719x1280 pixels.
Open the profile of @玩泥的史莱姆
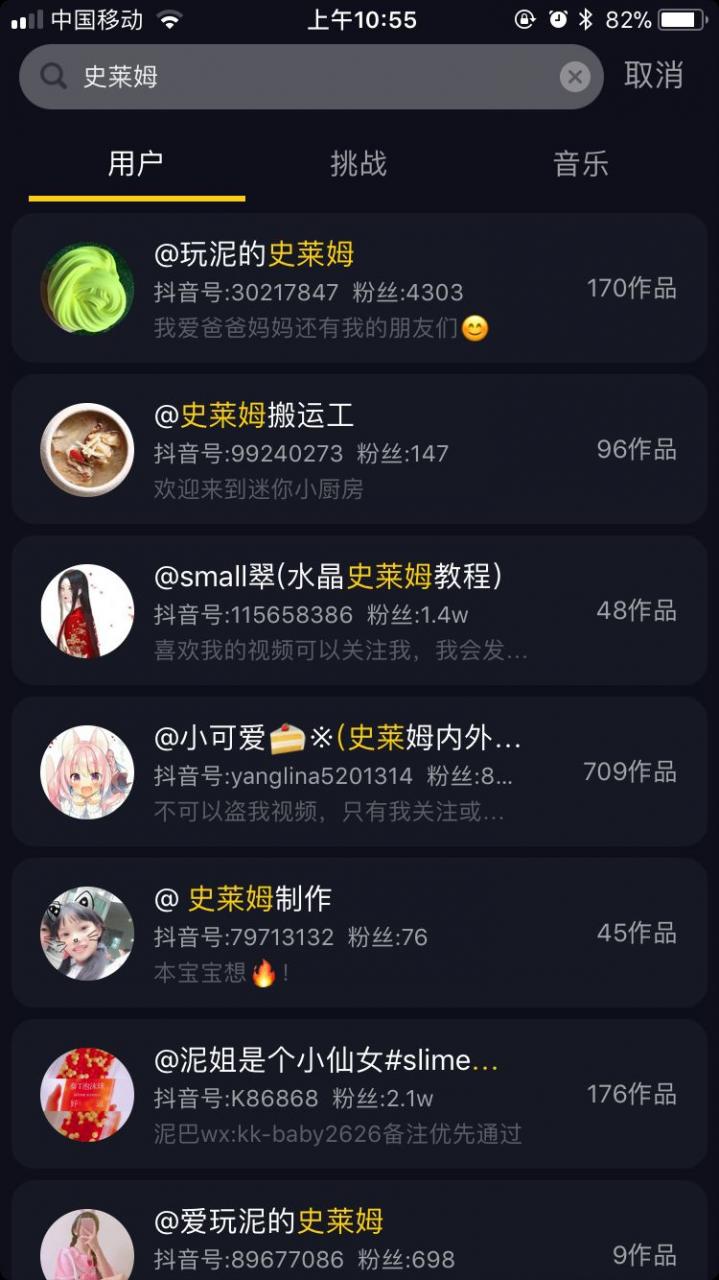pos(359,288)
